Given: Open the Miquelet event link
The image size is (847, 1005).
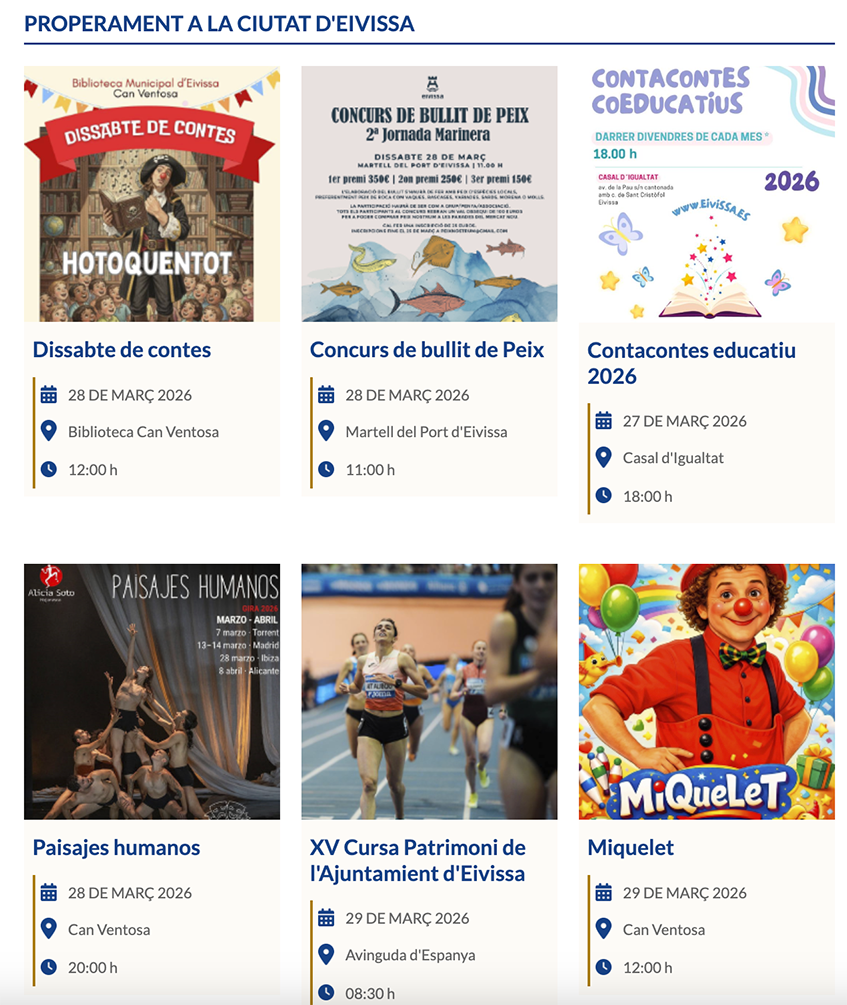Looking at the screenshot, I should (630, 848).
